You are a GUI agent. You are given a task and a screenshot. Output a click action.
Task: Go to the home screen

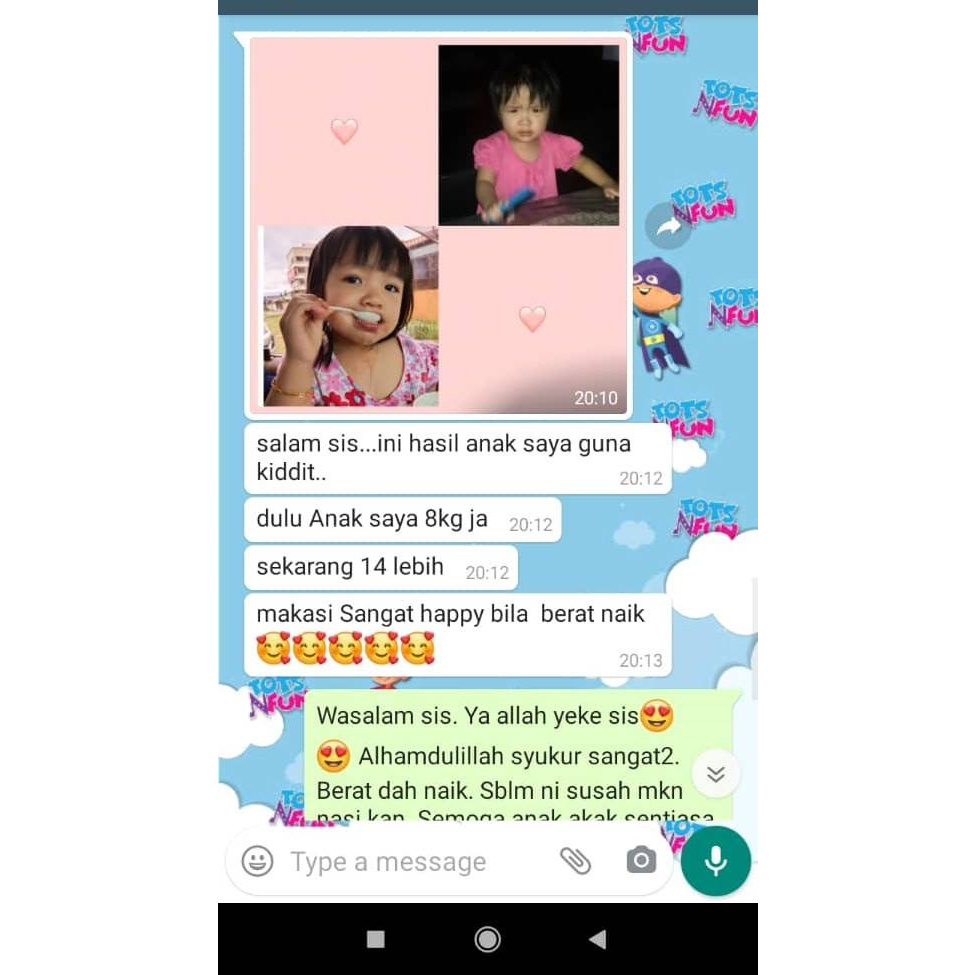(488, 939)
